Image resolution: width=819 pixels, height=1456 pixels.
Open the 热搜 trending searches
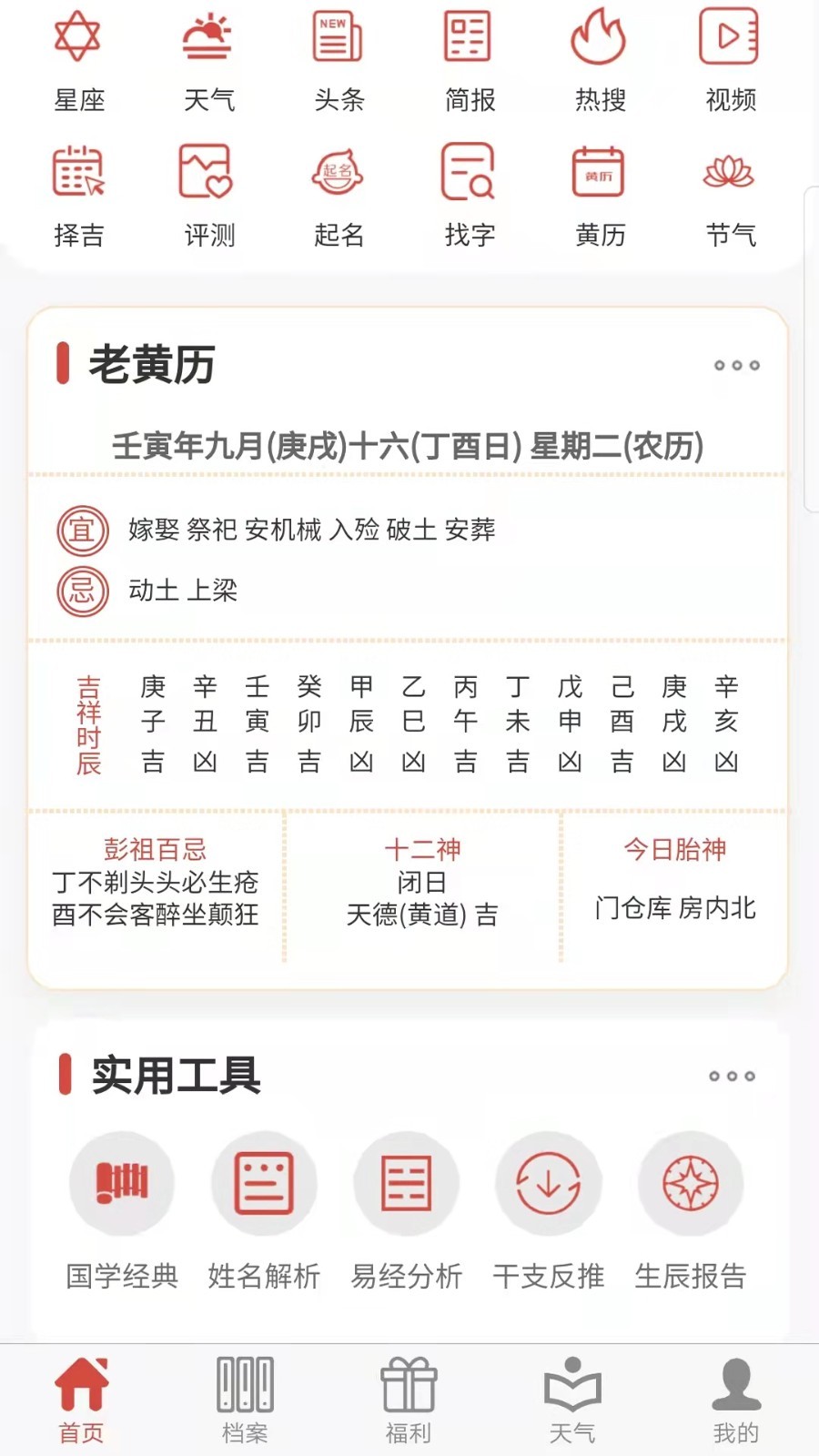point(600,60)
